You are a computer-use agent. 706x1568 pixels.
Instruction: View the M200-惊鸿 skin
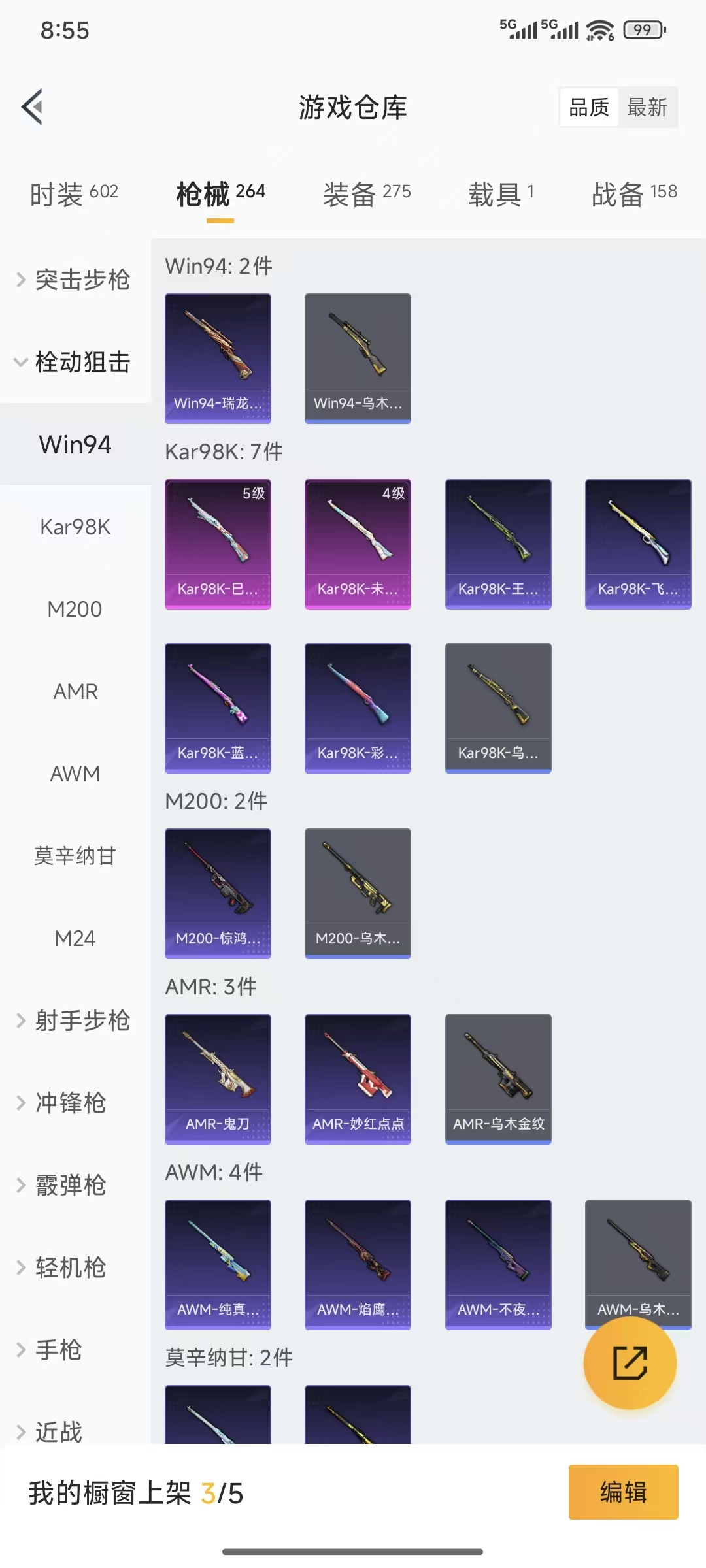[218, 892]
